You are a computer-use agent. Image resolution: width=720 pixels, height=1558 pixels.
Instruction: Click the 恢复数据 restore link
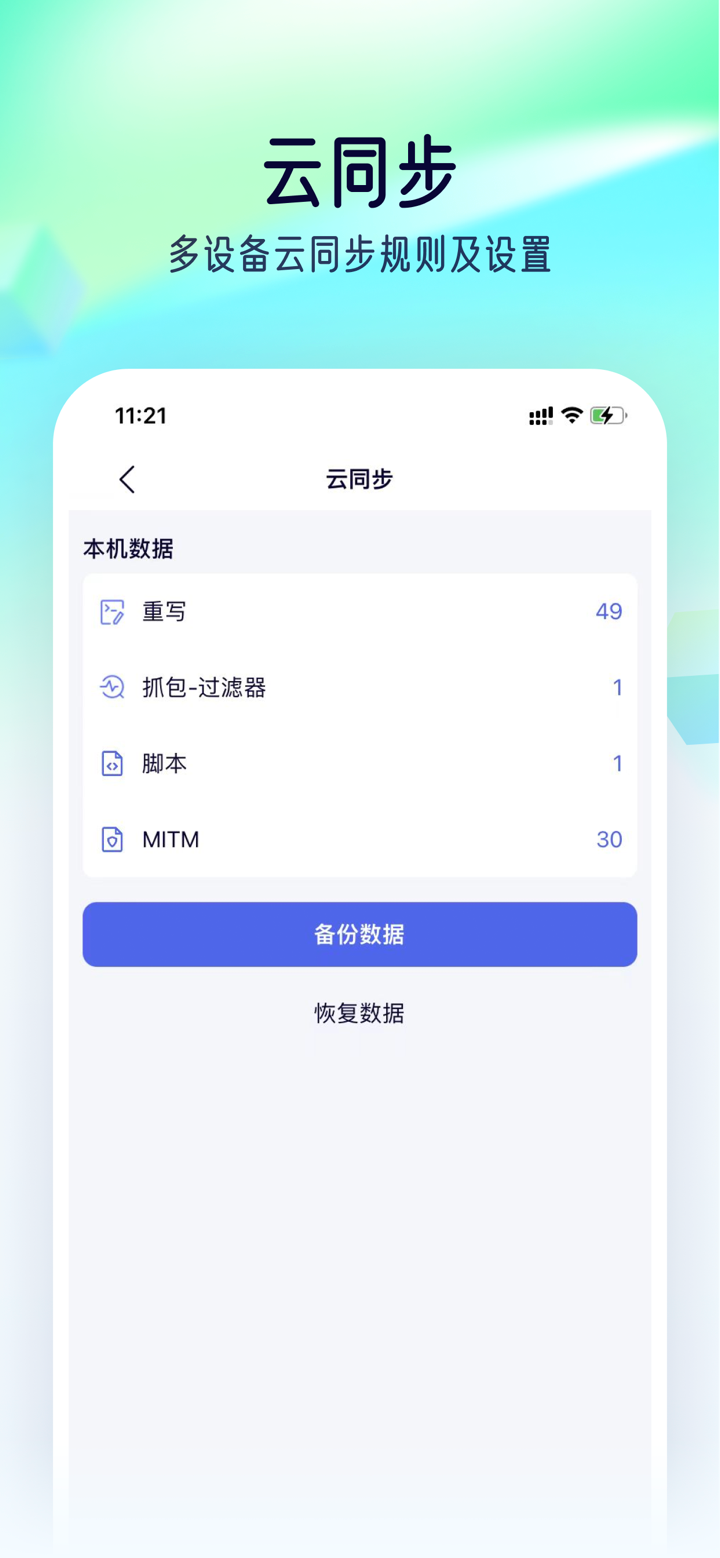[x=359, y=1014]
